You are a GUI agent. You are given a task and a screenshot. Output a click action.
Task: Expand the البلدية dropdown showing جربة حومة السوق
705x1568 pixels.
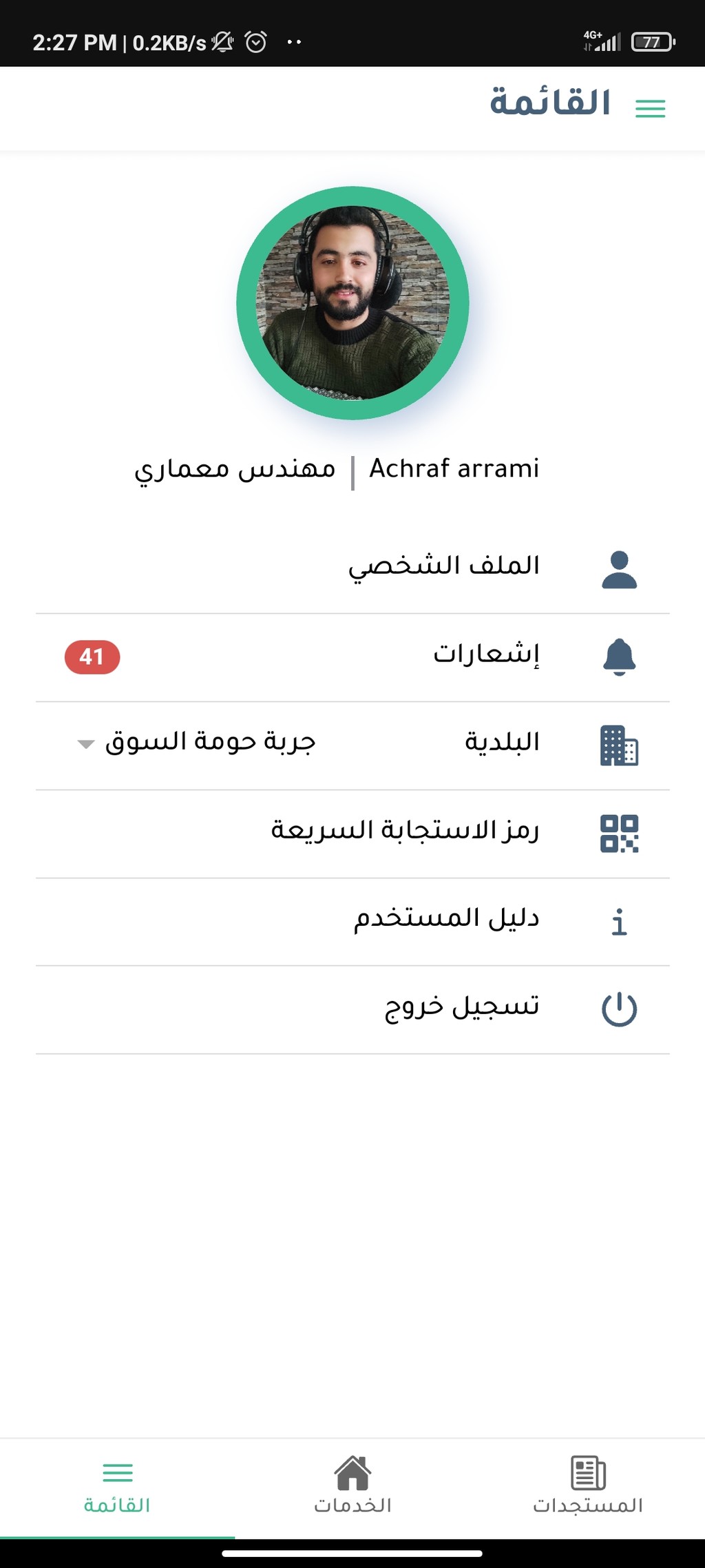tap(196, 742)
